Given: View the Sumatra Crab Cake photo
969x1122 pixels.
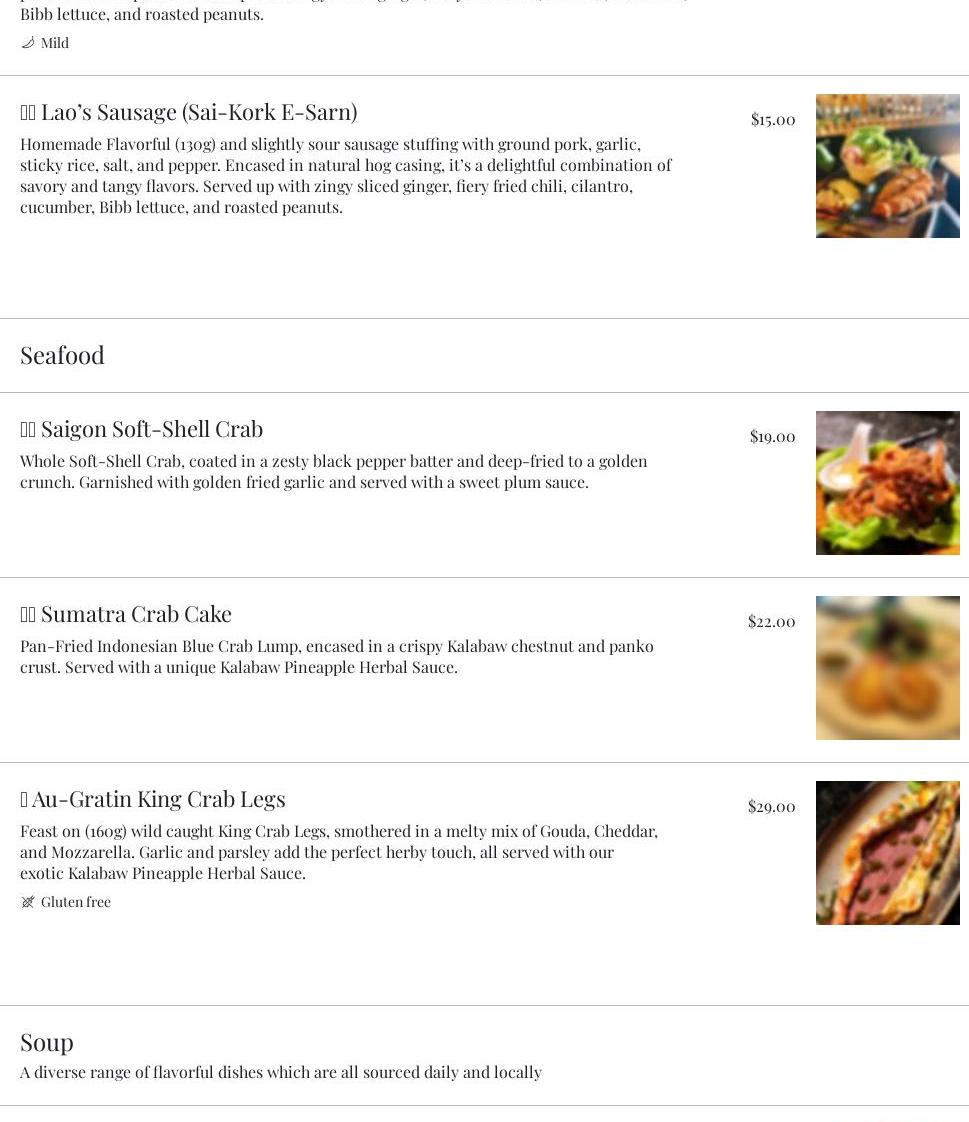Looking at the screenshot, I should 887,668.
